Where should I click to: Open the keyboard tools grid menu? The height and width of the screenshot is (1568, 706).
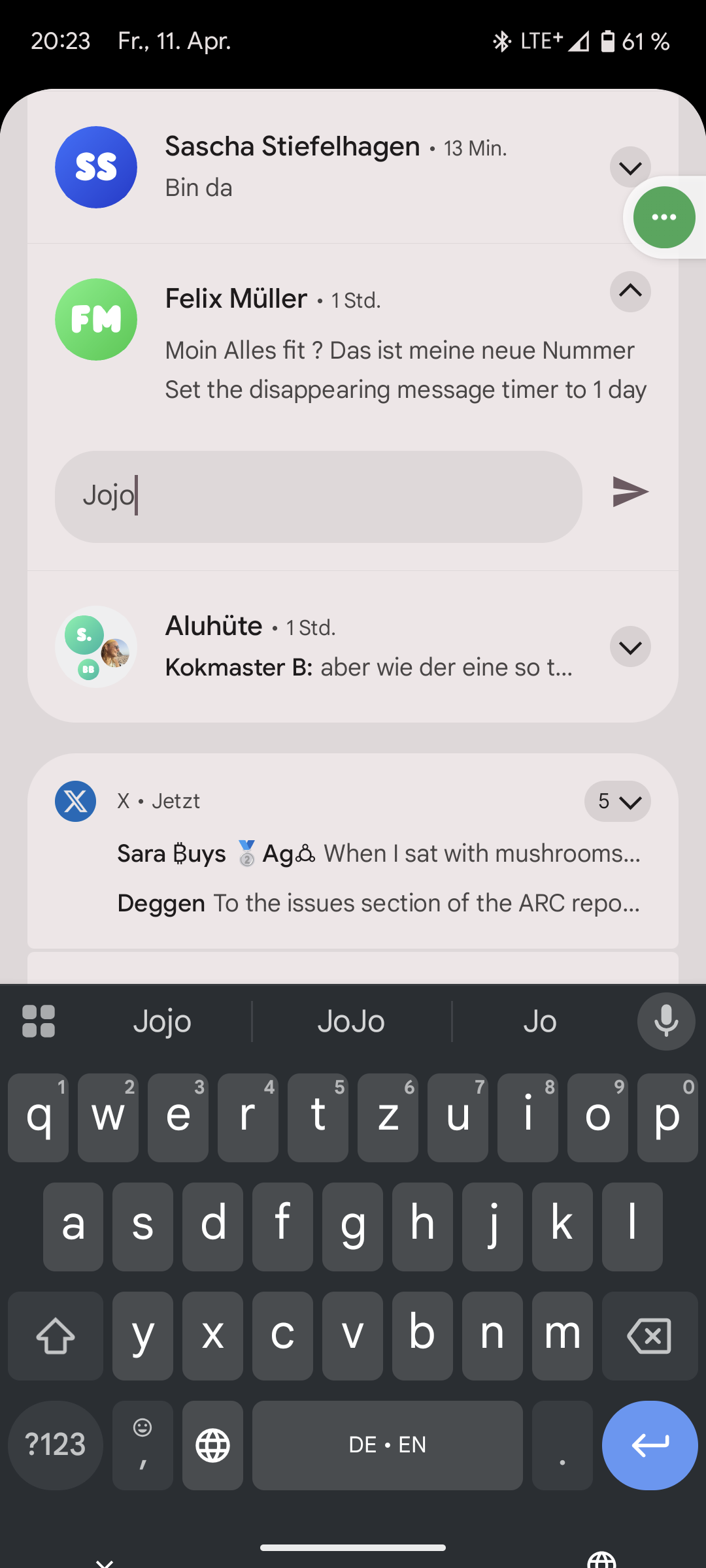tap(39, 1021)
